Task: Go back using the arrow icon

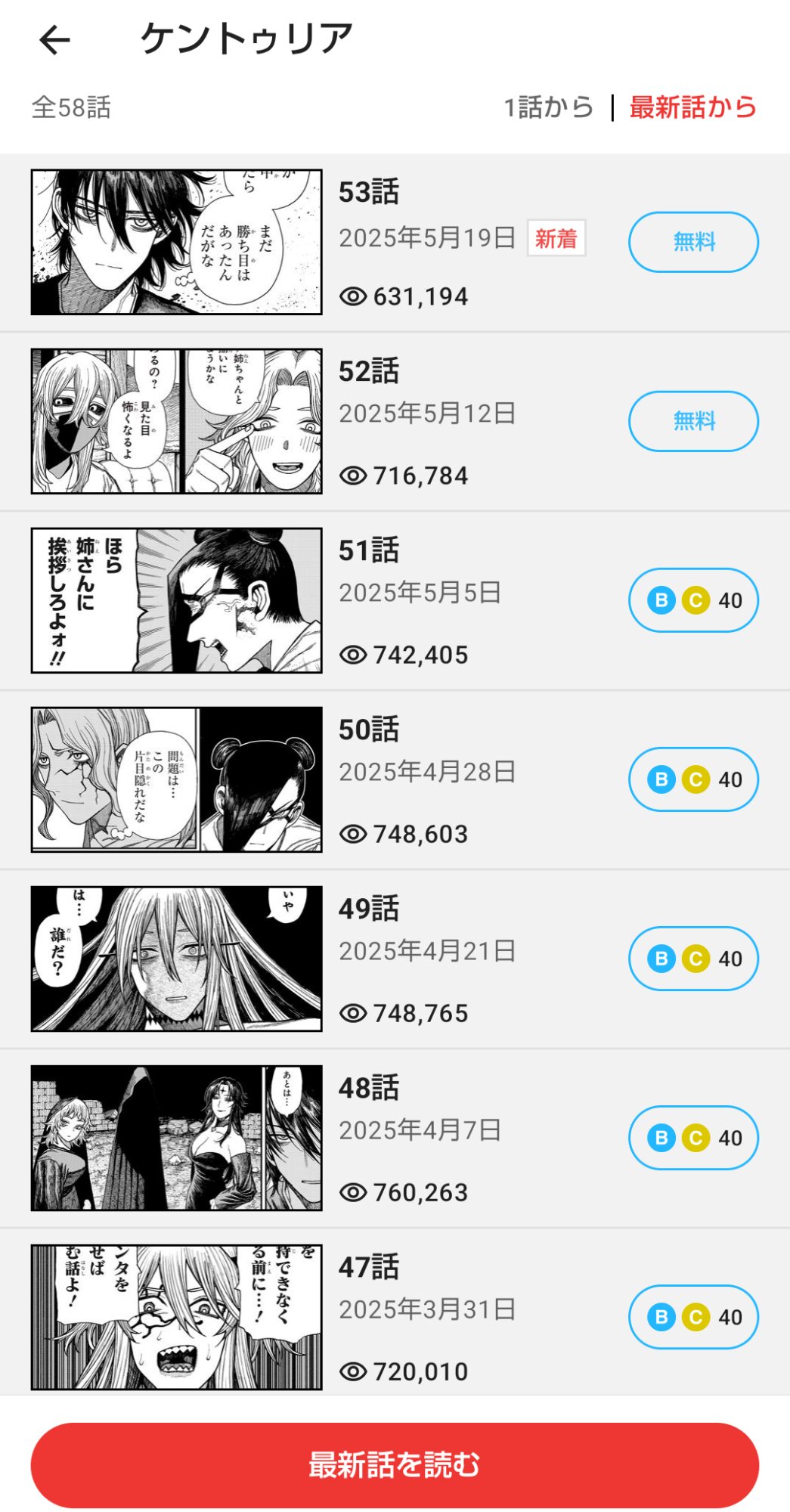Action: pyautogui.click(x=54, y=39)
